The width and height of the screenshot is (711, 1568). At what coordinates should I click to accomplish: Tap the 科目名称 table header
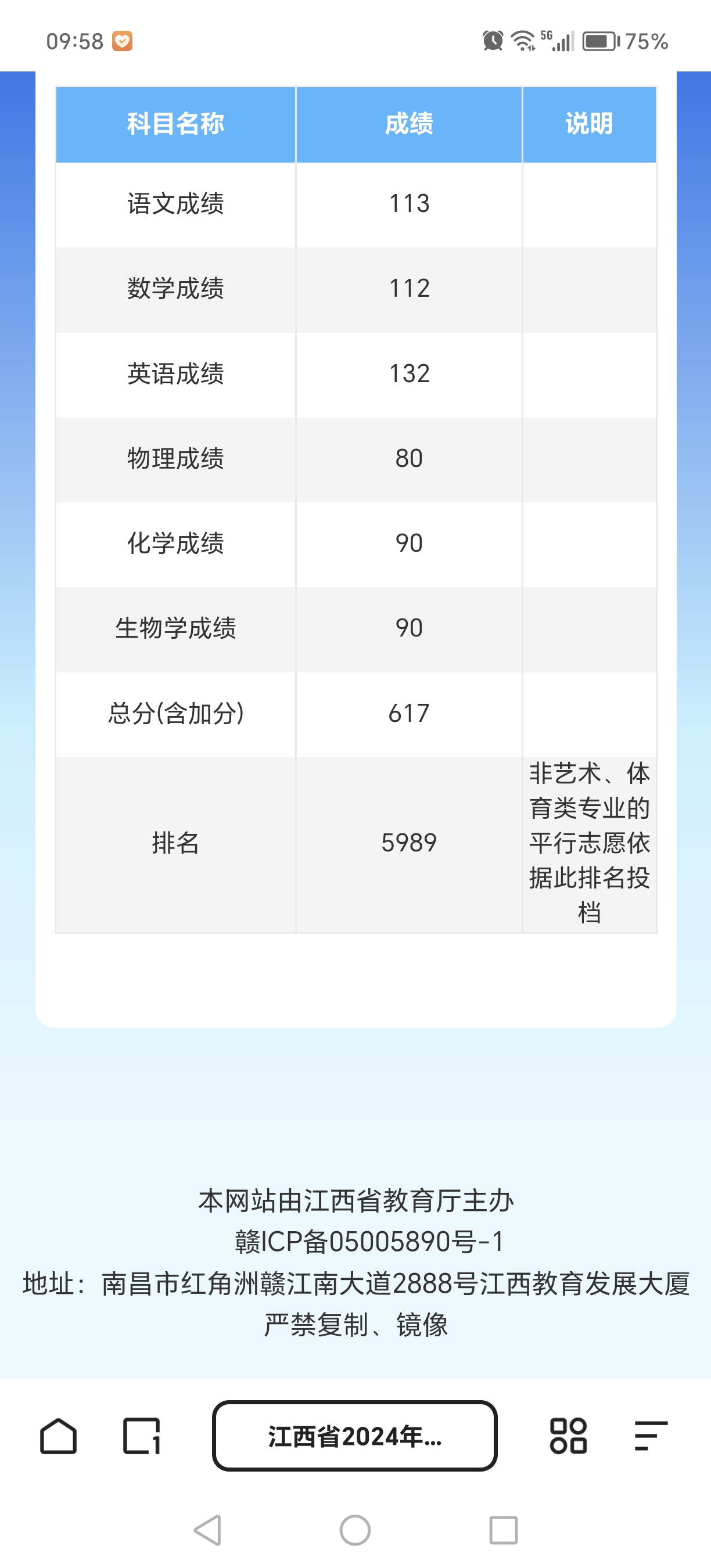[x=175, y=124]
